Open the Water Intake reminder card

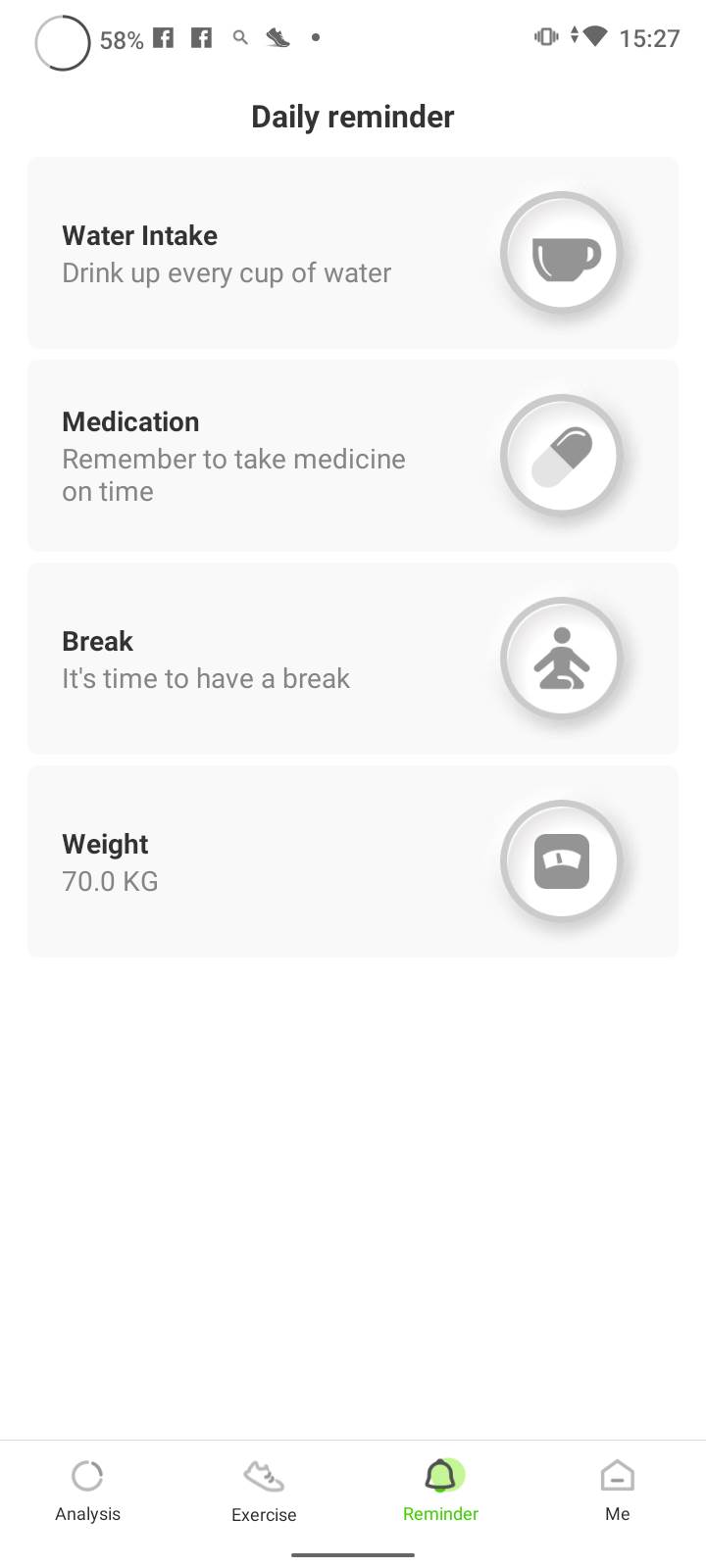294,252
